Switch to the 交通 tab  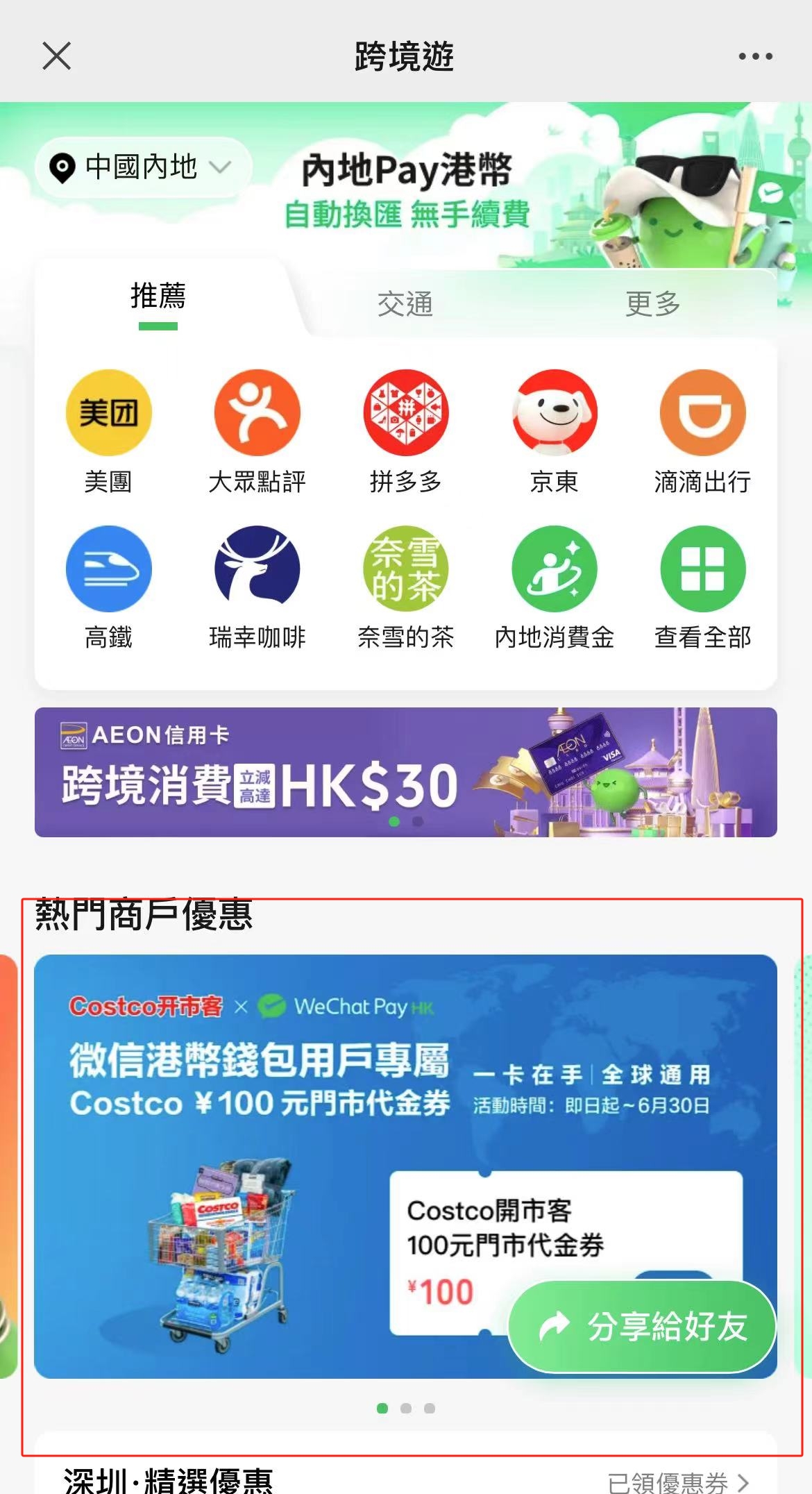pos(405,303)
